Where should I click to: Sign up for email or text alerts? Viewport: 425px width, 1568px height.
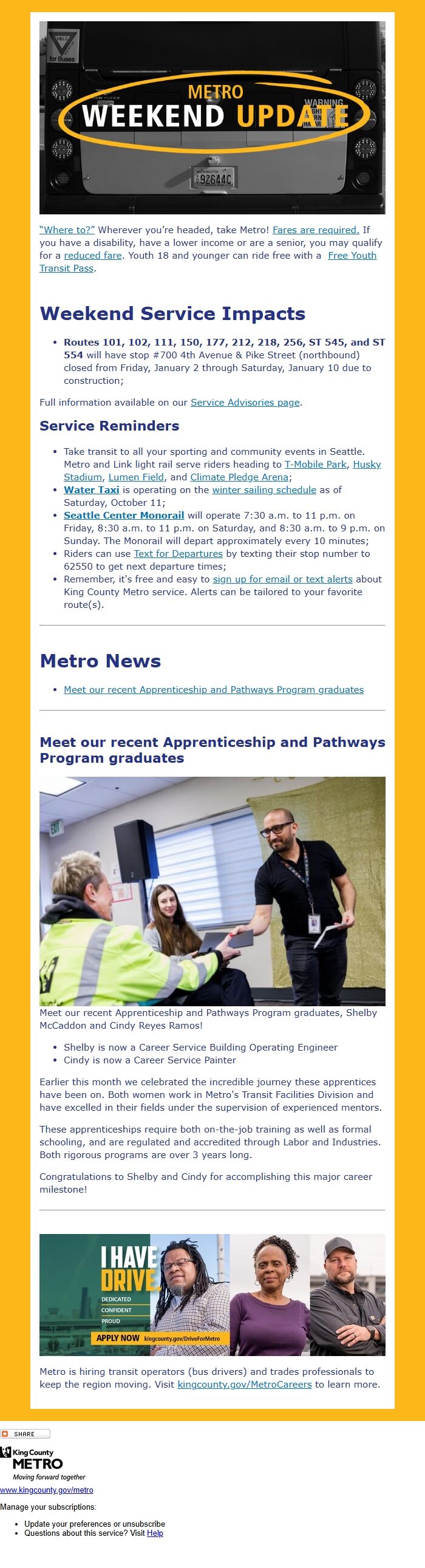pos(282,579)
